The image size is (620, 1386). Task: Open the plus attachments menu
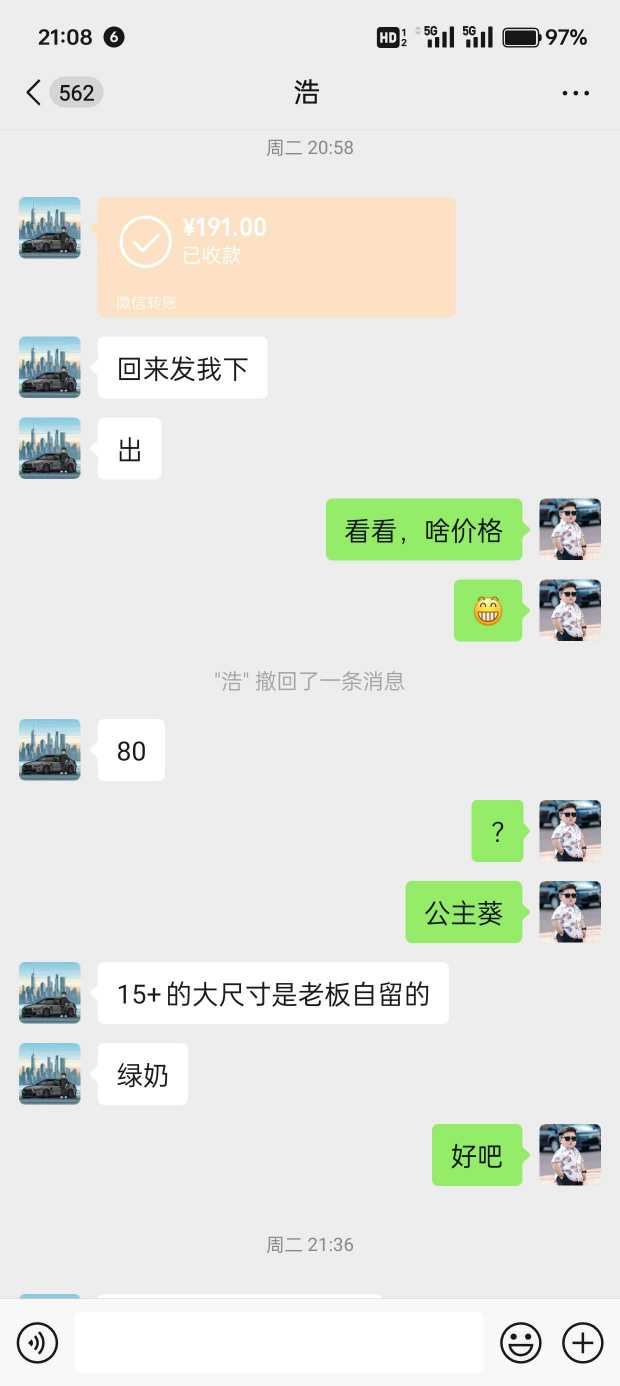click(x=583, y=1342)
